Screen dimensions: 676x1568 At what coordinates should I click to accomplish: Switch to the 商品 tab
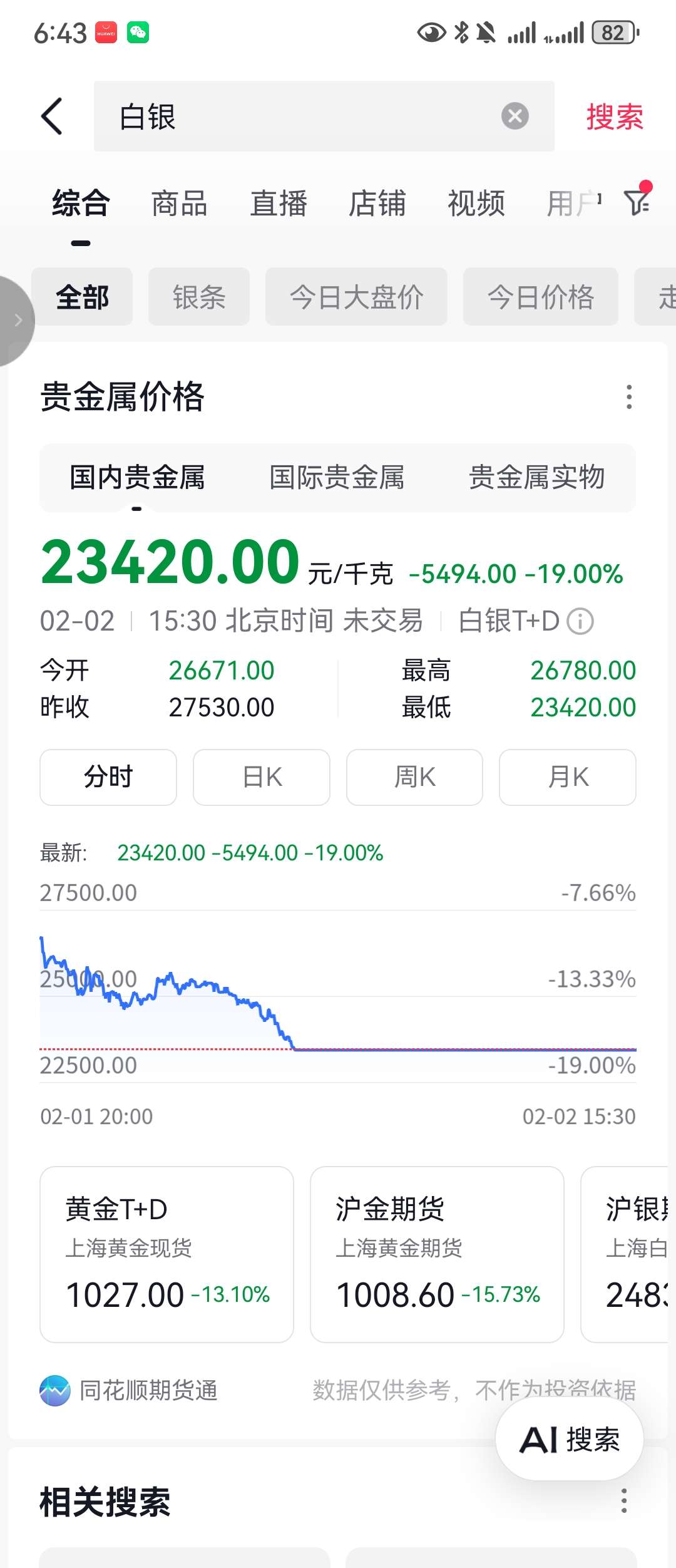point(179,204)
